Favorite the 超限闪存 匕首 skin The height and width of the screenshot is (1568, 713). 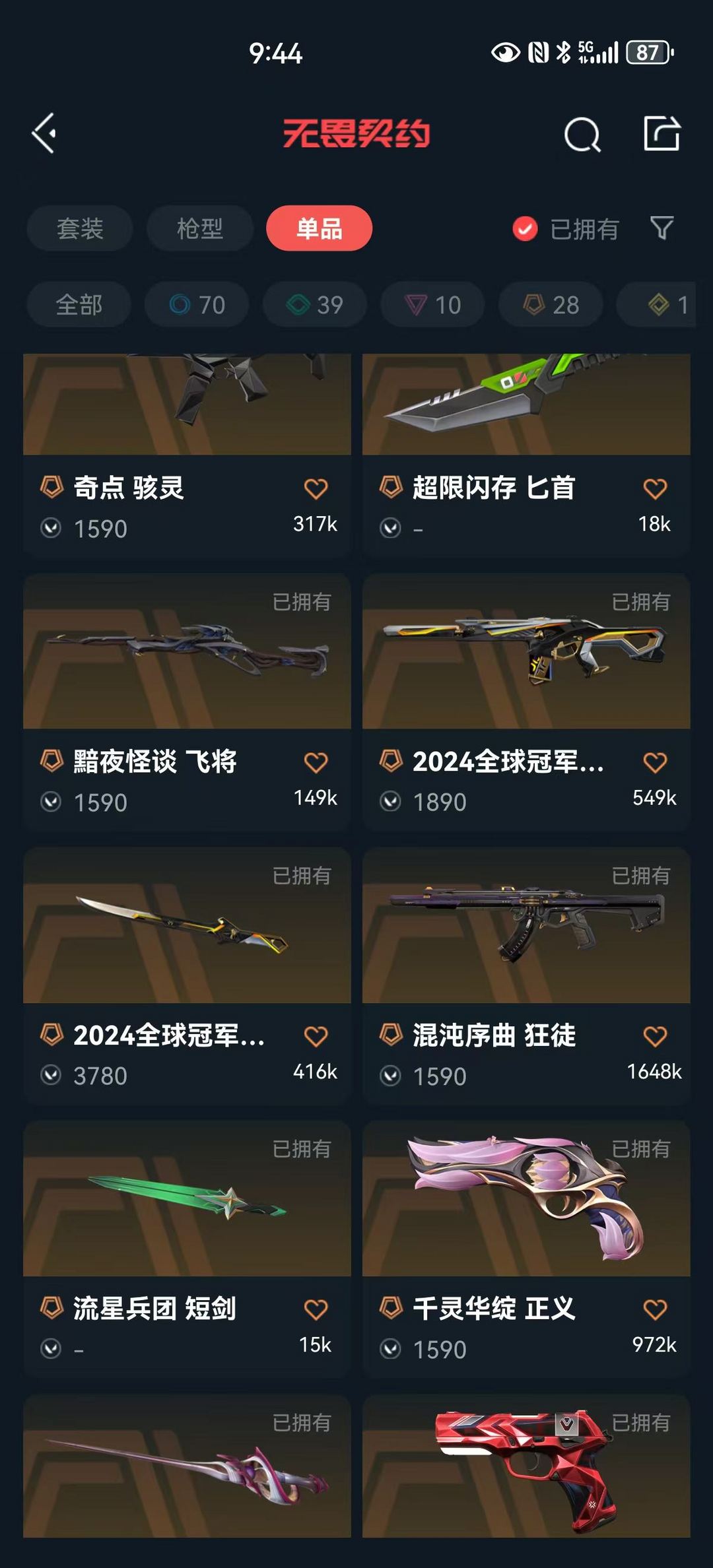pos(655,489)
